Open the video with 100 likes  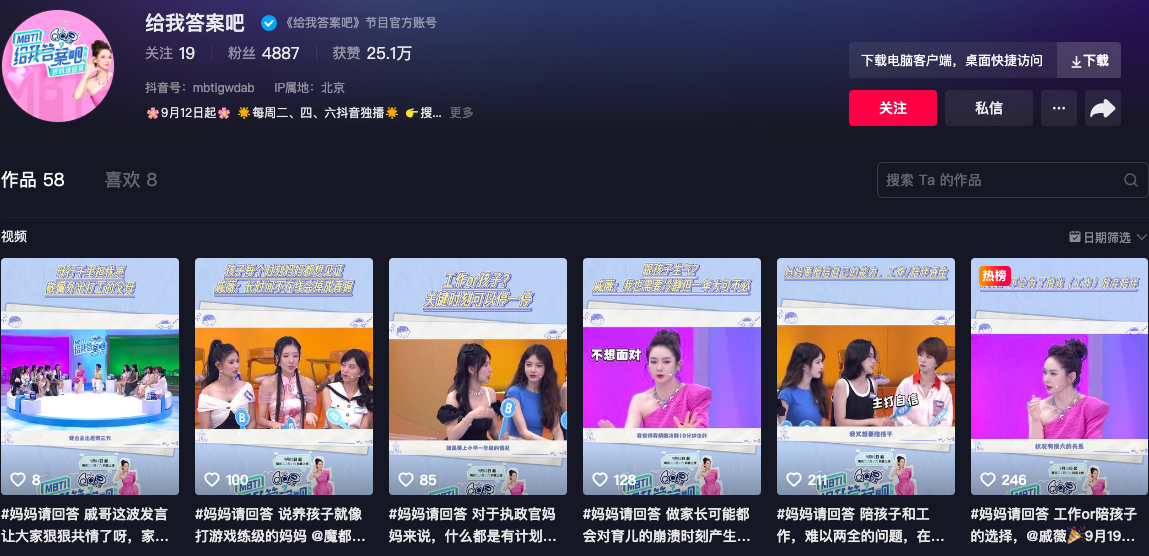(284, 376)
